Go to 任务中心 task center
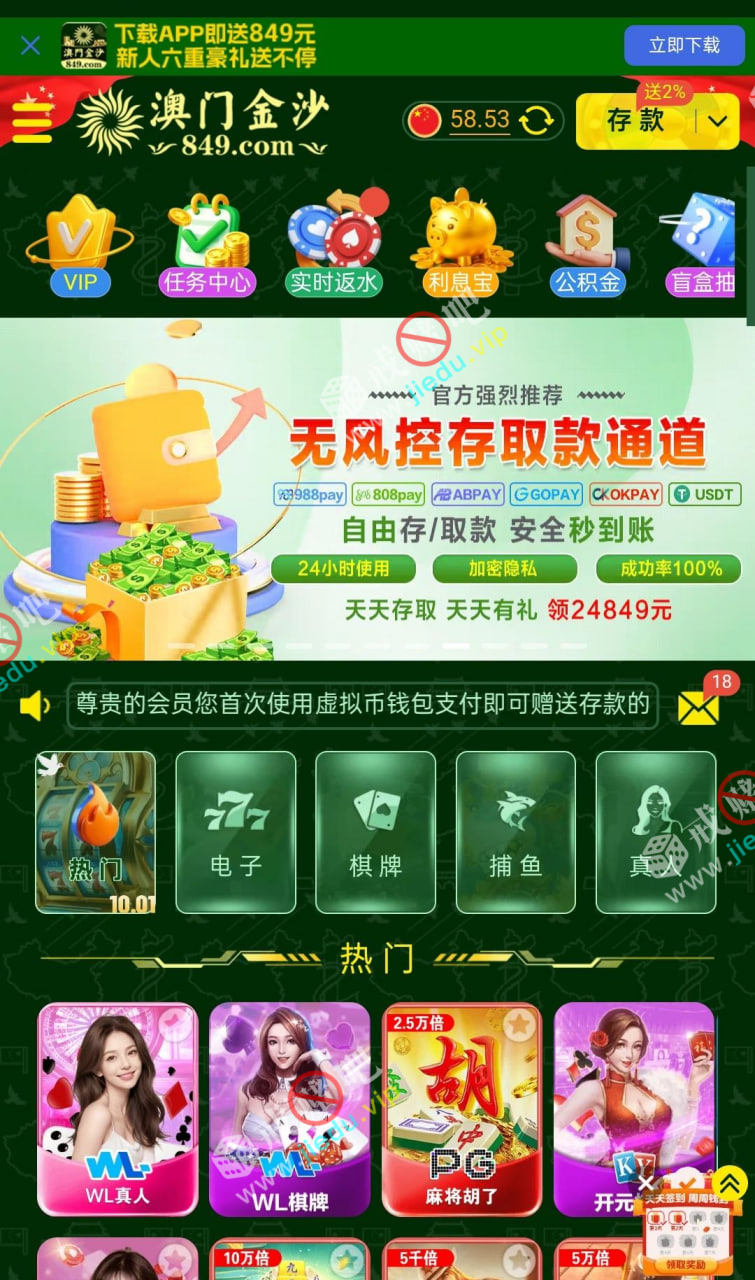755x1280 pixels. (x=207, y=245)
